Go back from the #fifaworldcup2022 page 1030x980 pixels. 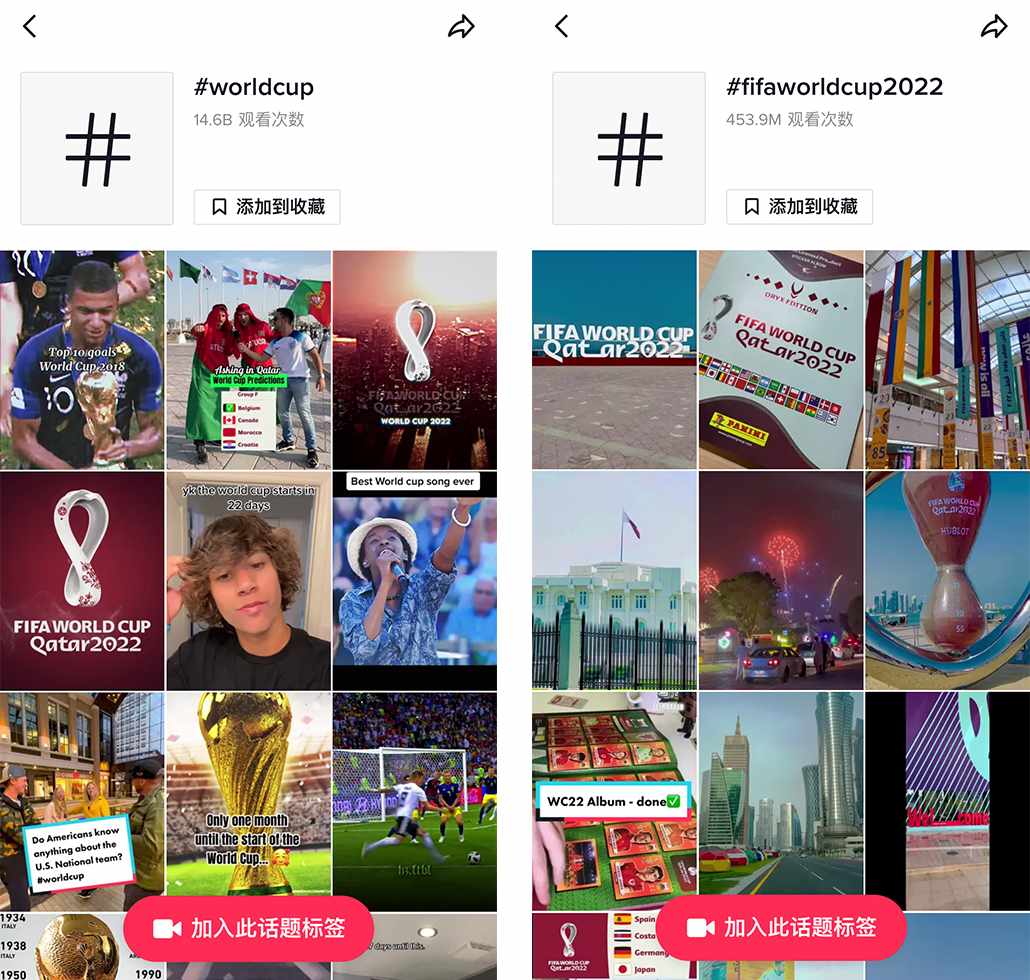pos(562,27)
